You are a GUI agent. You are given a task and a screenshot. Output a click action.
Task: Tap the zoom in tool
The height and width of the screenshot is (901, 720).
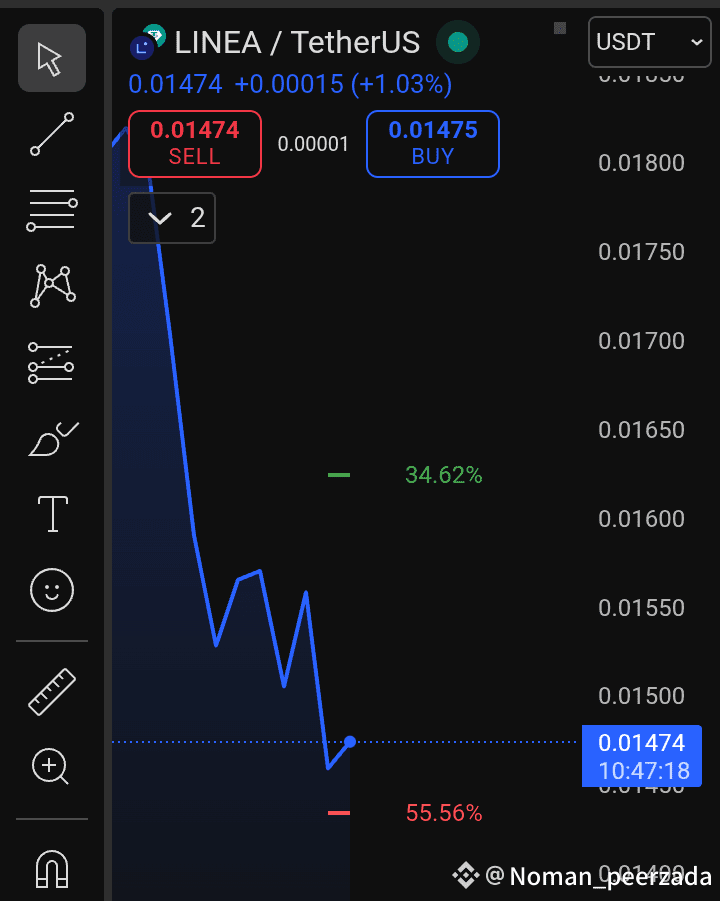click(x=51, y=767)
